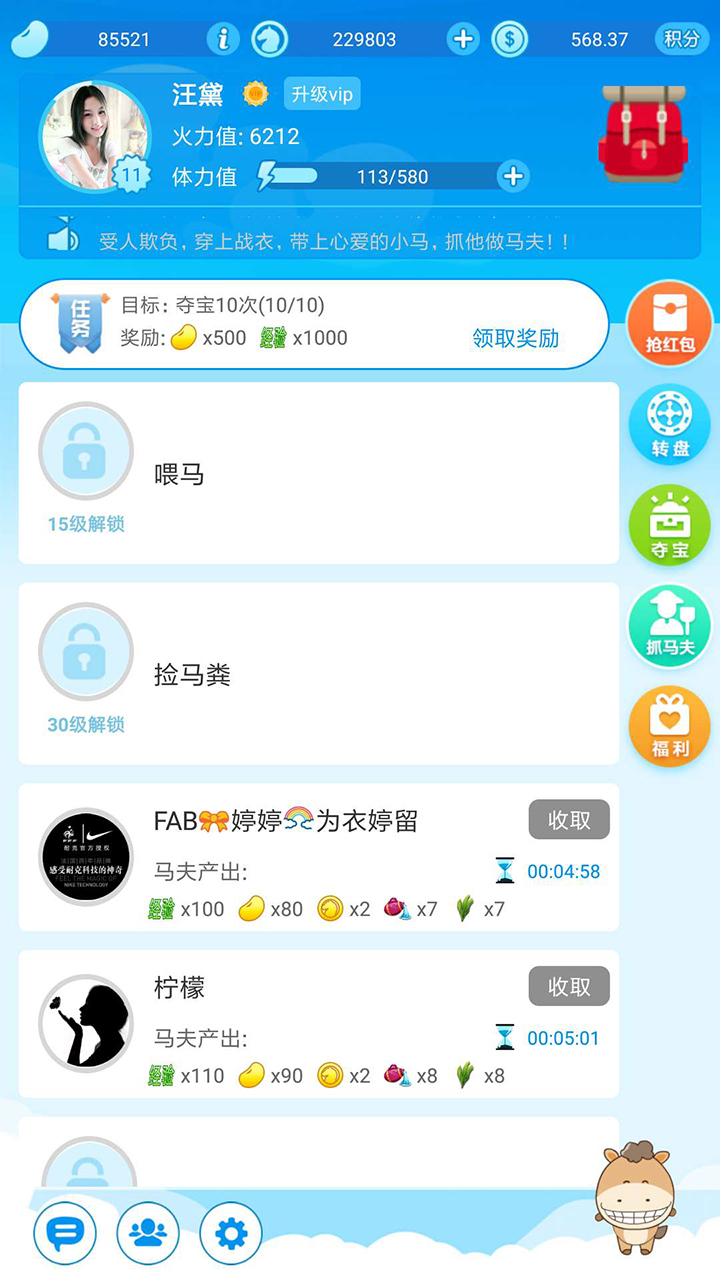Tap the info icon beside the bean count
The image size is (720, 1280).
pyautogui.click(x=223, y=39)
